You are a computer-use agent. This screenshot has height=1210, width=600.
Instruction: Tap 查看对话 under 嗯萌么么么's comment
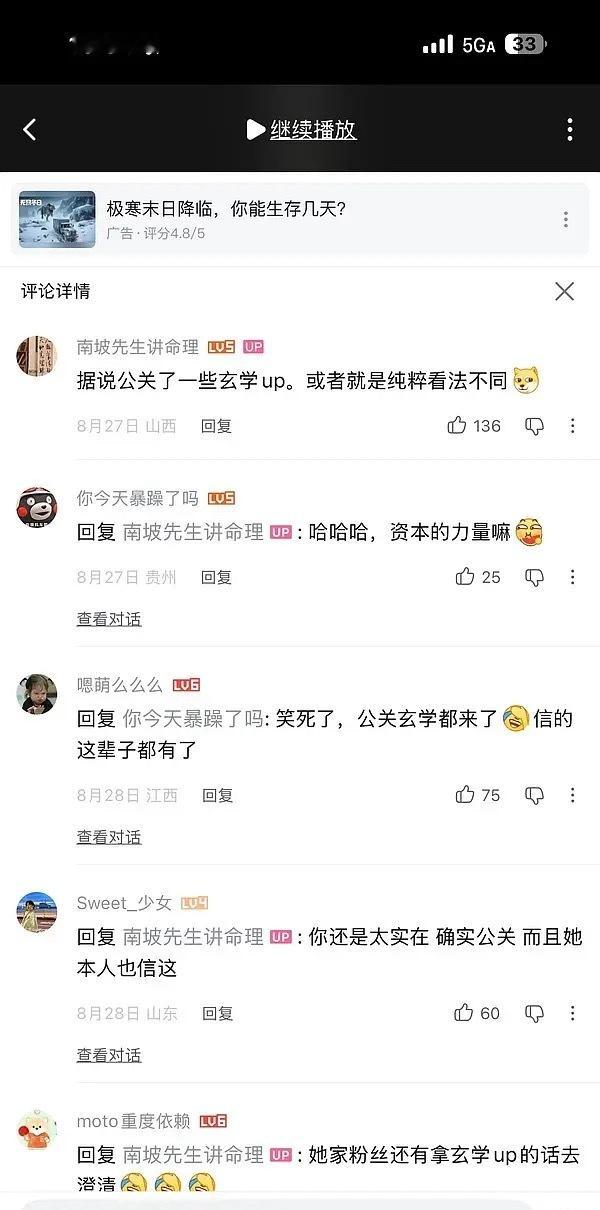coord(109,837)
